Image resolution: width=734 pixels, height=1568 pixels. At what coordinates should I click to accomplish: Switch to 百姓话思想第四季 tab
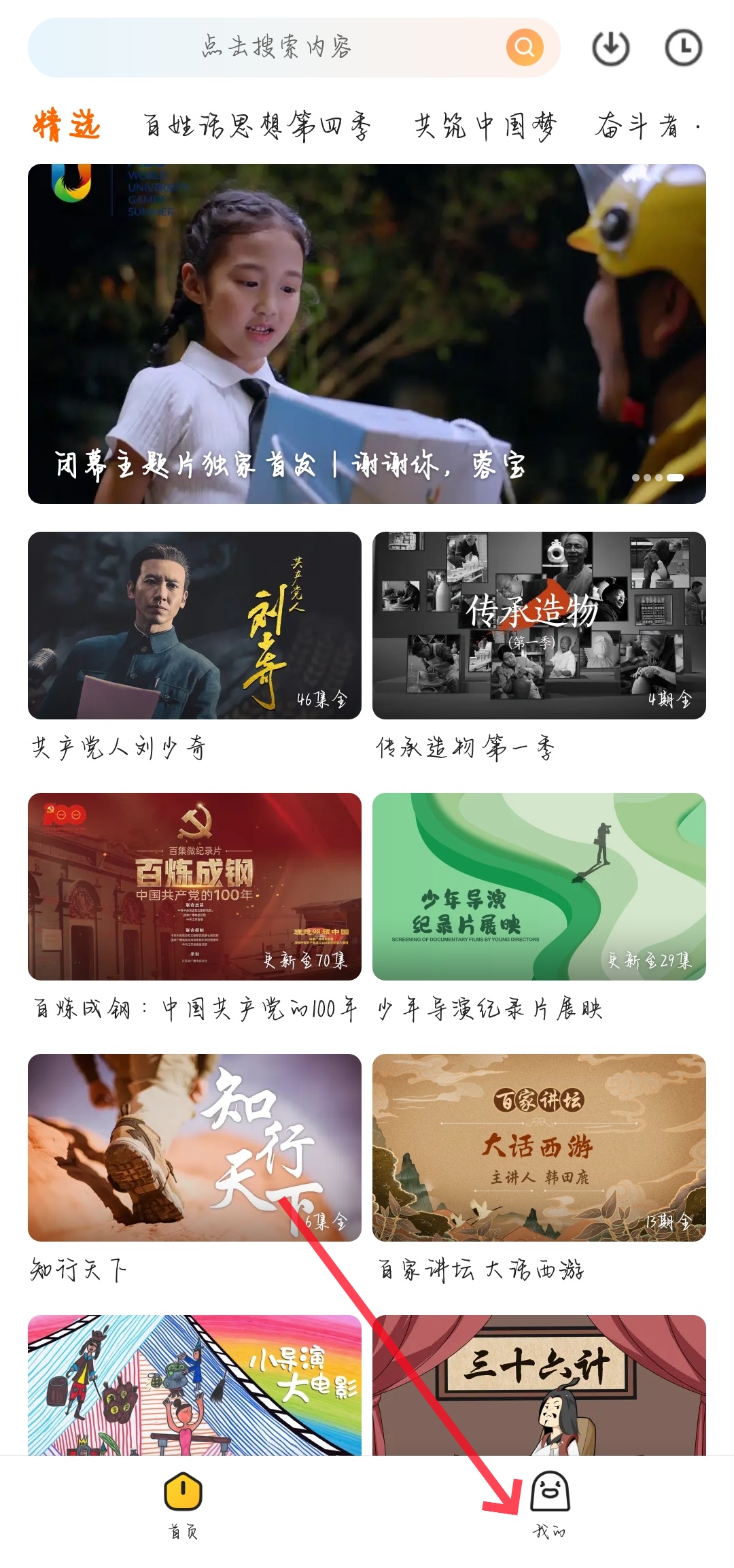click(x=257, y=126)
